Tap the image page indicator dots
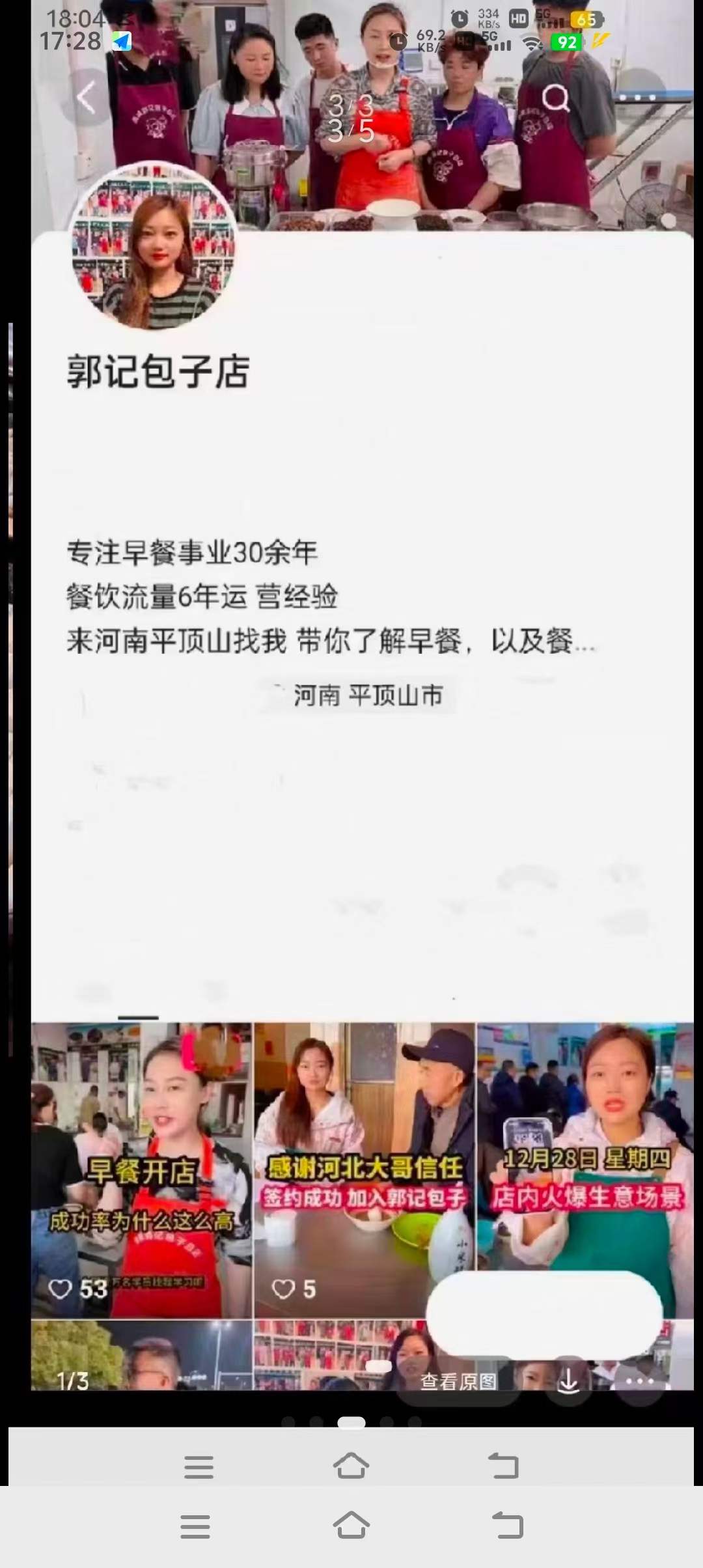The width and height of the screenshot is (703, 1568). [351, 1423]
